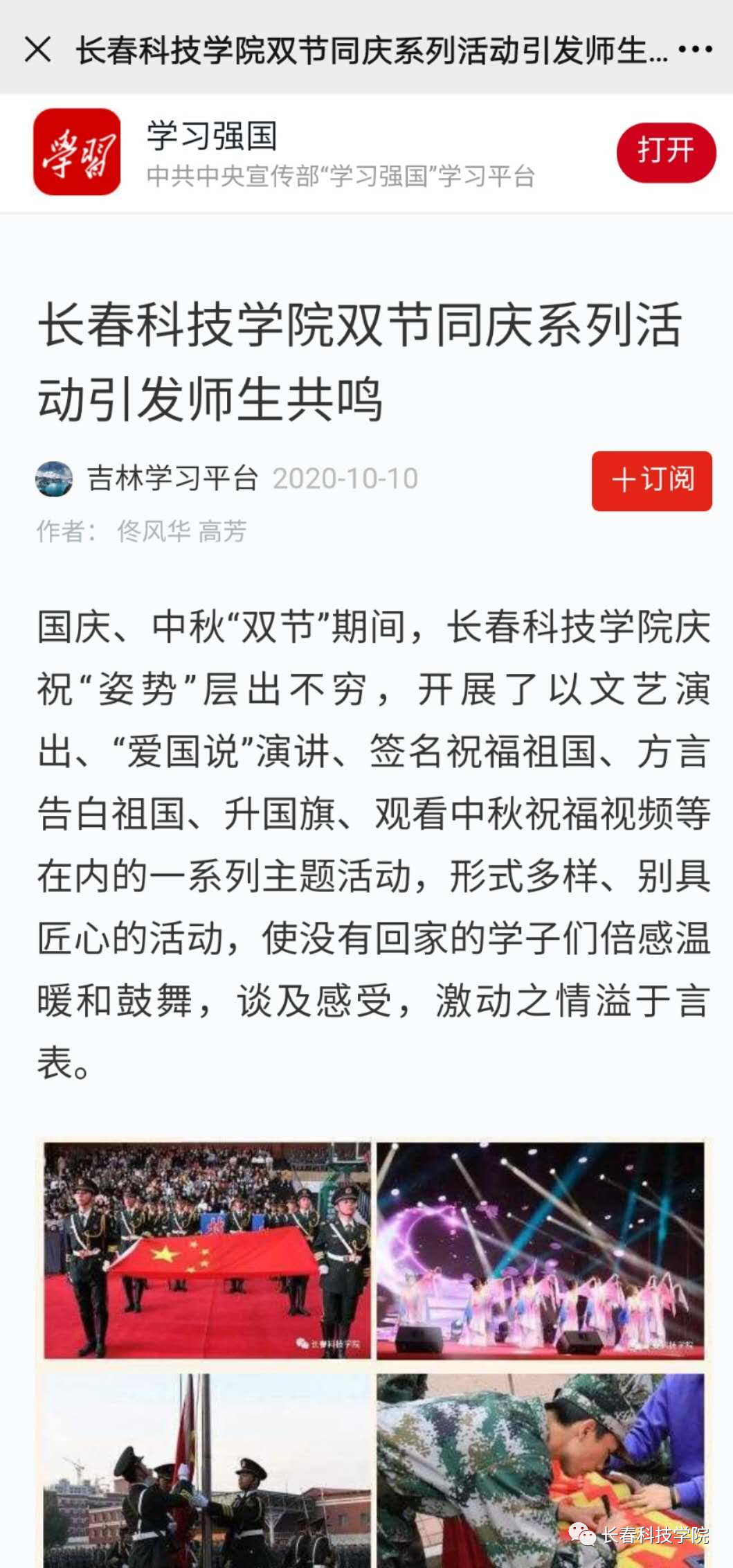Close the article webview
733x1568 pixels.
tap(37, 49)
